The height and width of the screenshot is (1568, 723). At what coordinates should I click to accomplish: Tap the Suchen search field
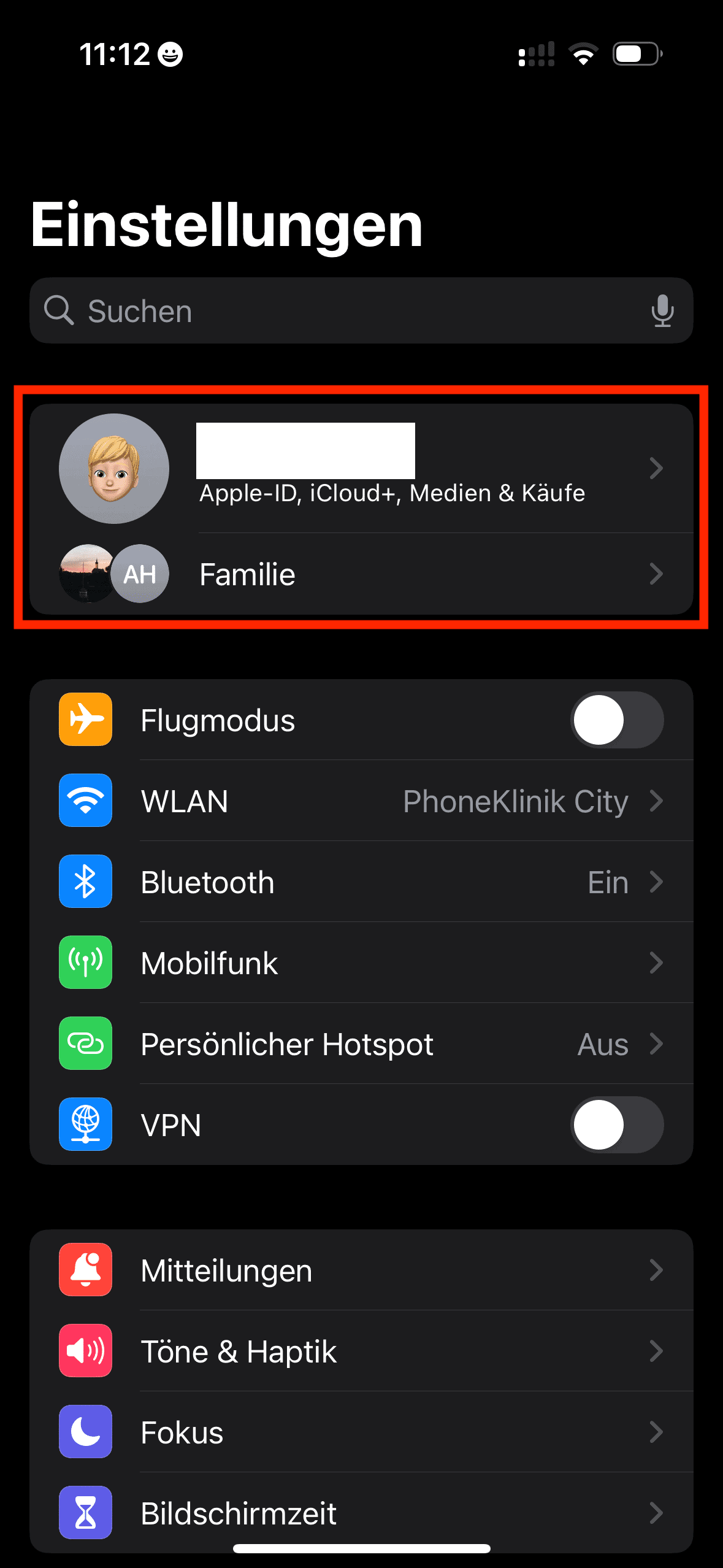[x=343, y=311]
